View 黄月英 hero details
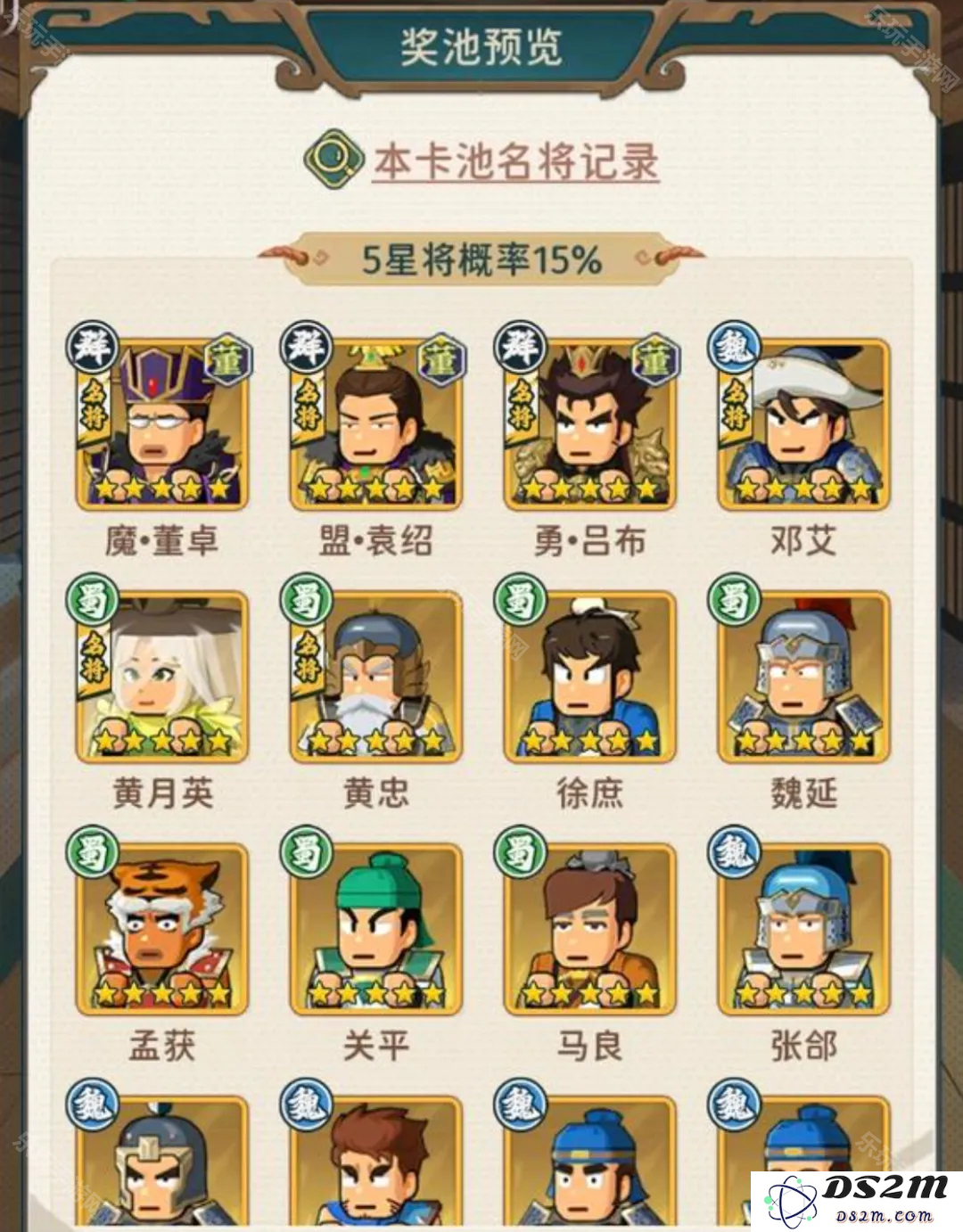 pos(162,678)
